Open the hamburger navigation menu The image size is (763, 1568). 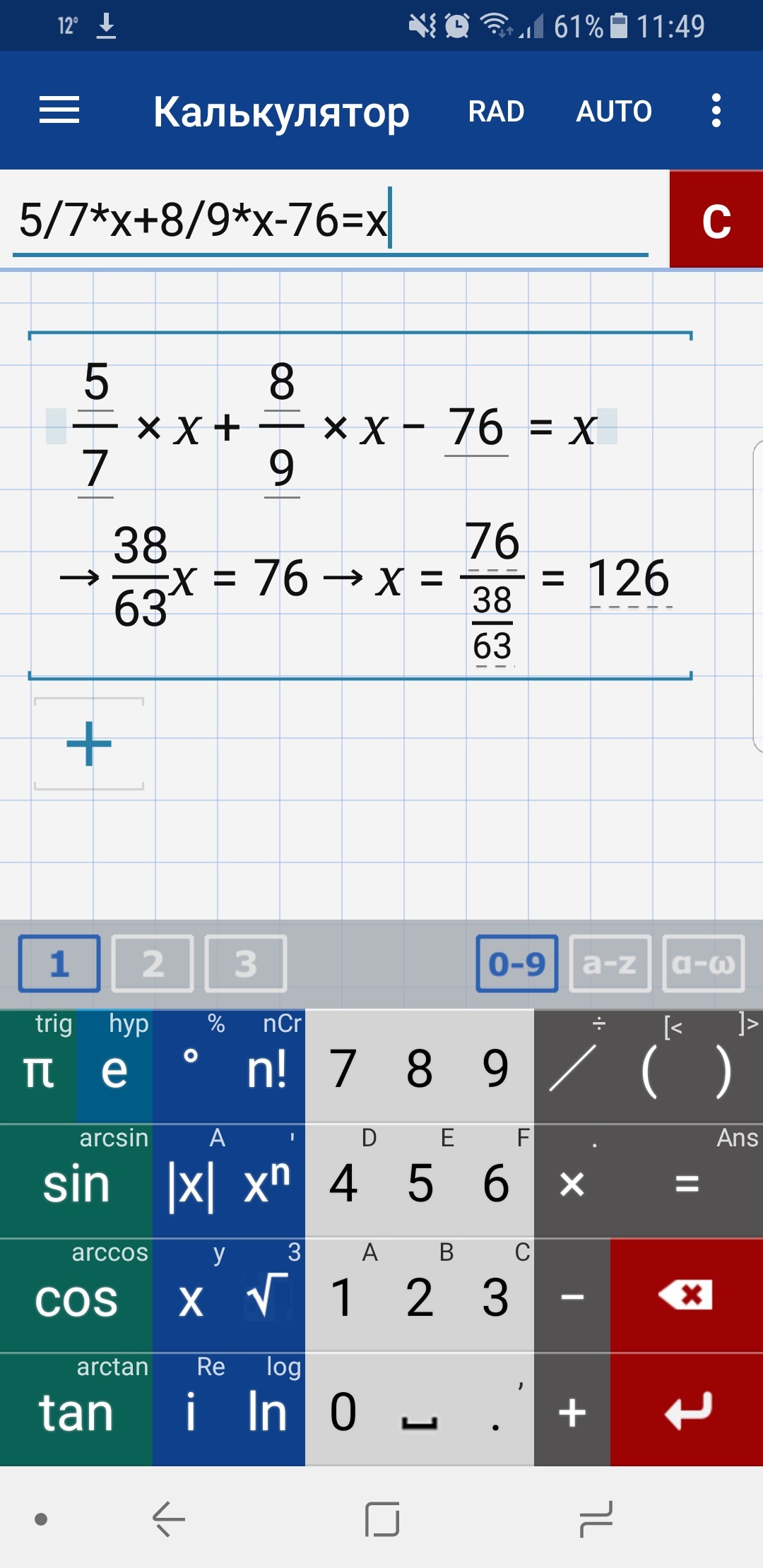click(x=59, y=111)
